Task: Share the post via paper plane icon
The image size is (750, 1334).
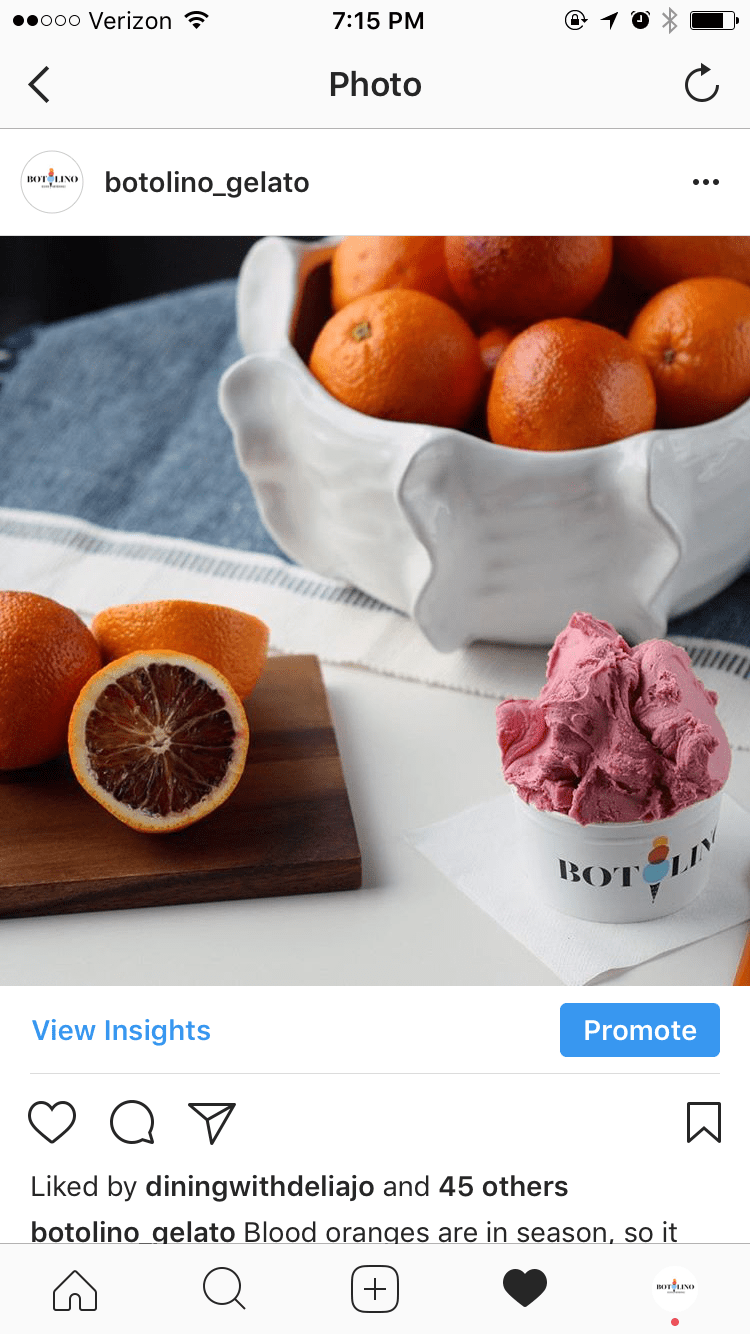Action: tap(211, 1122)
